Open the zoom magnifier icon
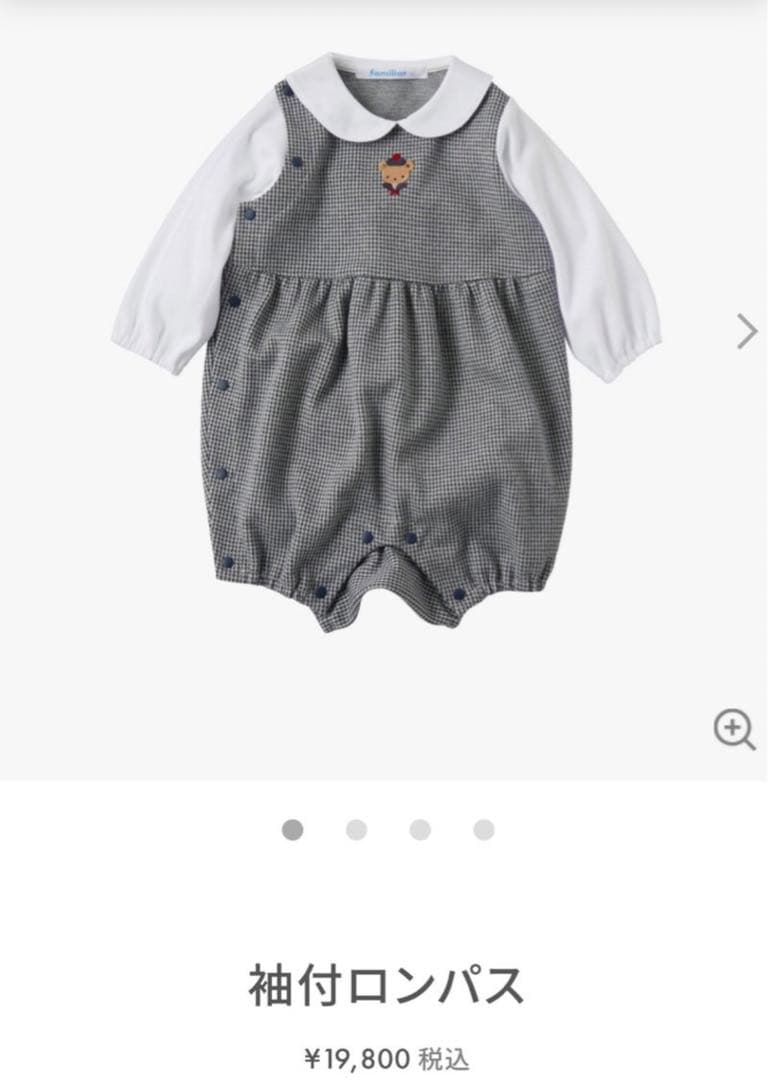 click(x=737, y=729)
